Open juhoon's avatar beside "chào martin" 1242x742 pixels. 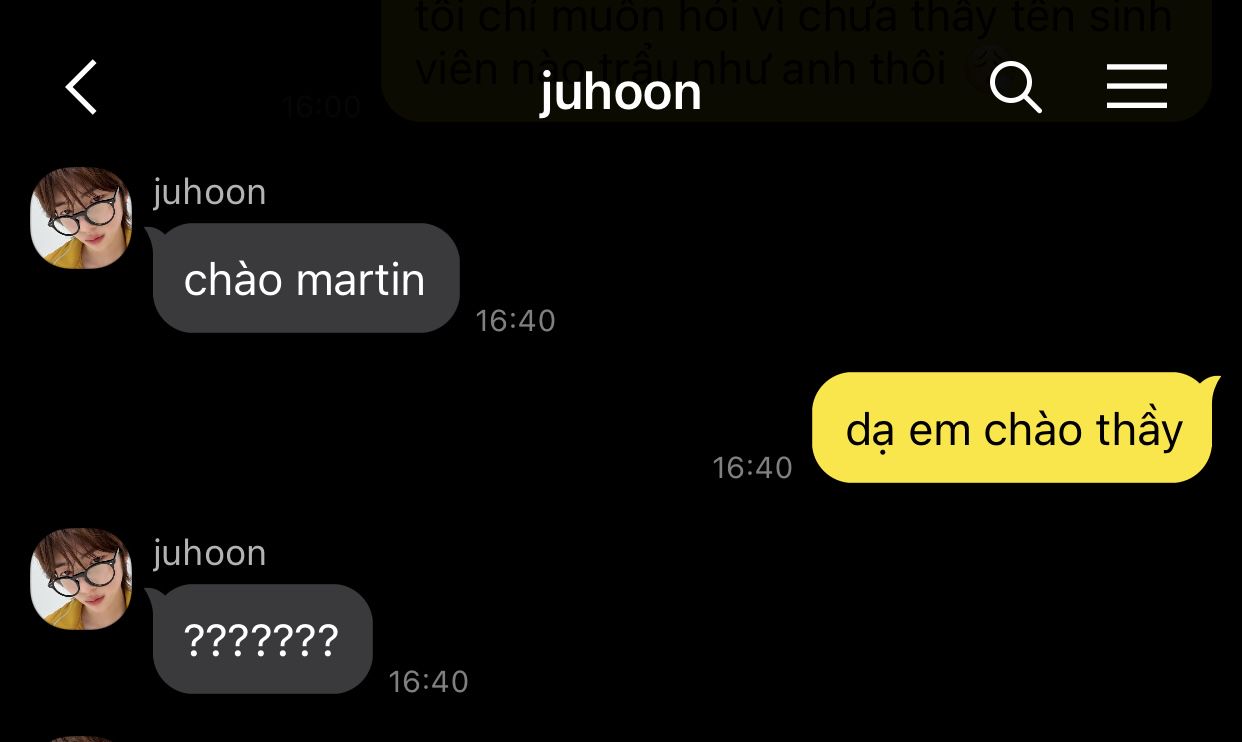click(x=82, y=218)
